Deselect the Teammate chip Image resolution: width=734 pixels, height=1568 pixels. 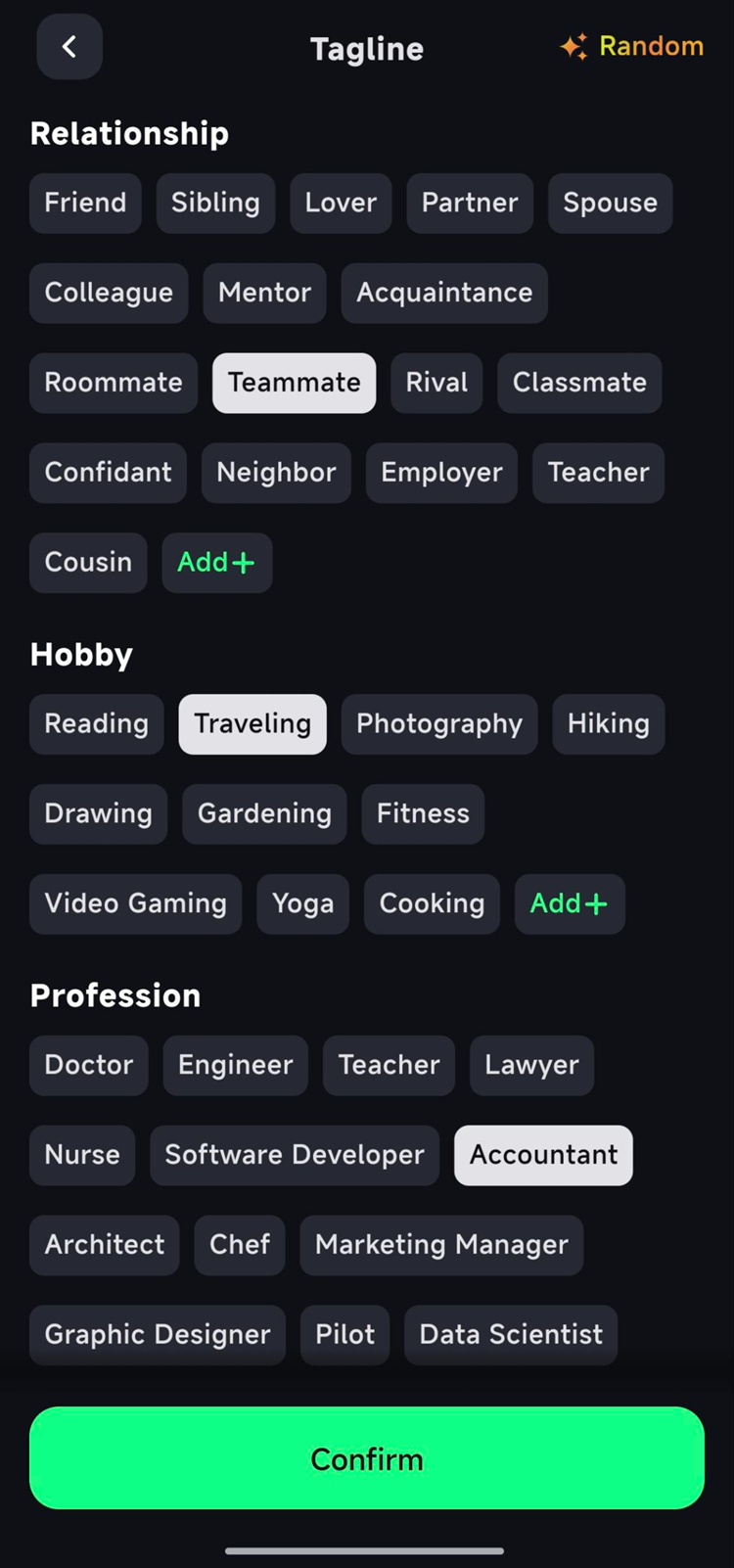pos(294,383)
